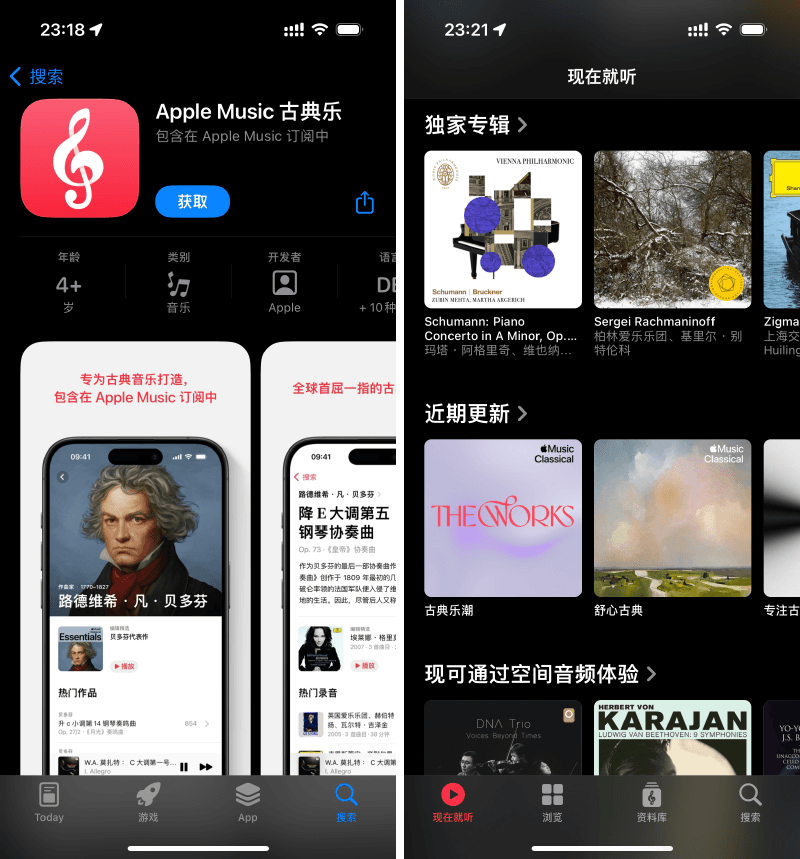This screenshot has width=800, height=859.
Task: Go back to 搜索 in App Store
Action: coord(36,77)
